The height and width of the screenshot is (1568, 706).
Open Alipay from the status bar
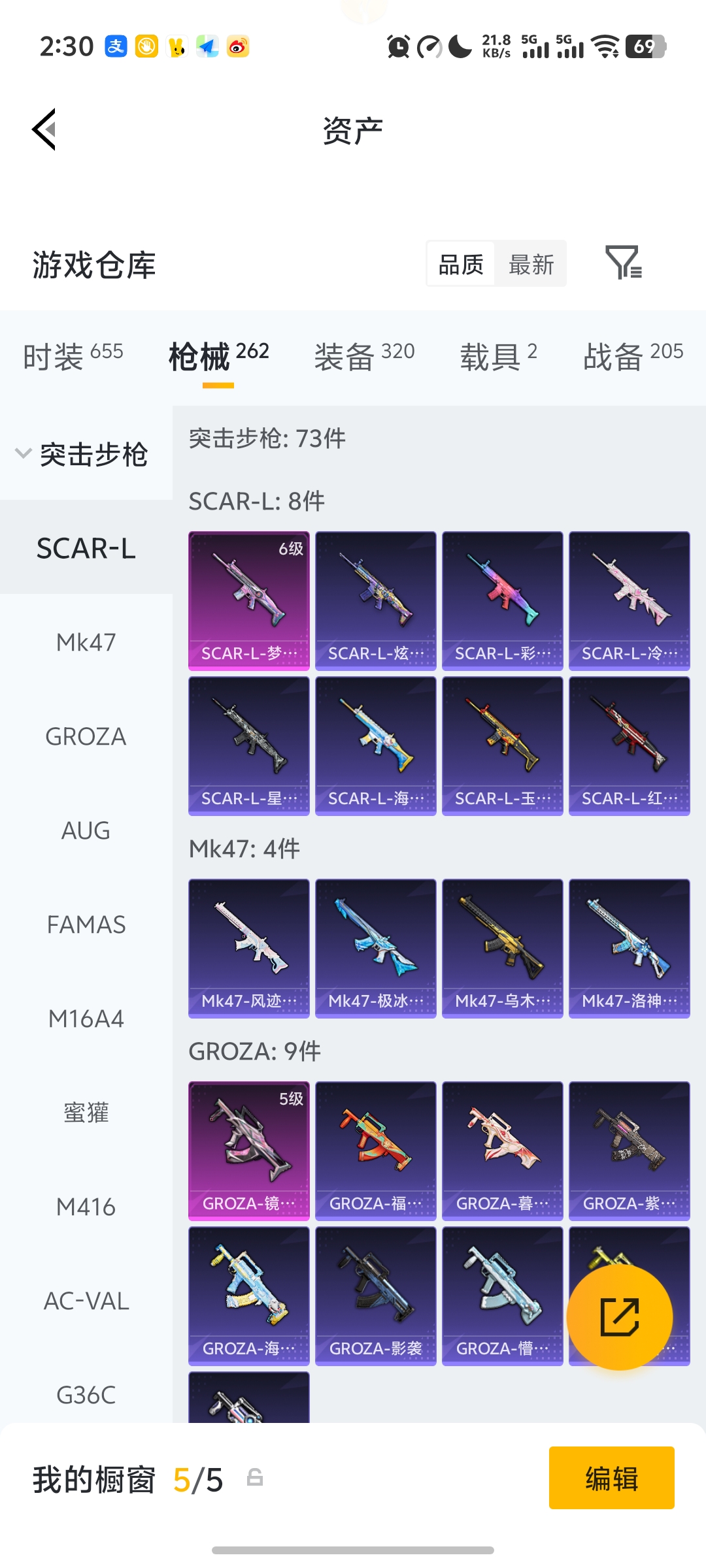tap(115, 46)
